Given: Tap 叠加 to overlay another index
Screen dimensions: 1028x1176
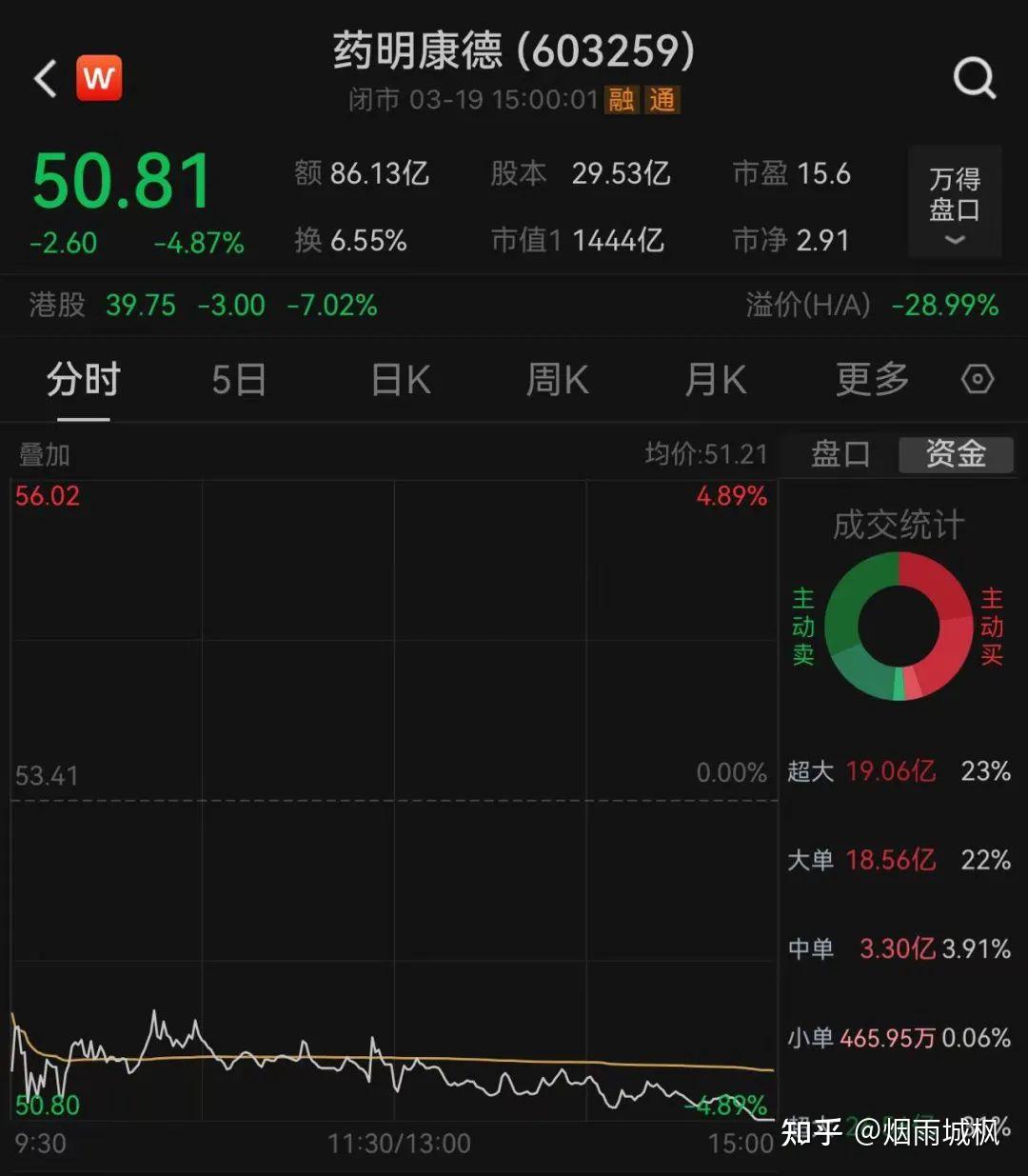Looking at the screenshot, I should point(45,455).
